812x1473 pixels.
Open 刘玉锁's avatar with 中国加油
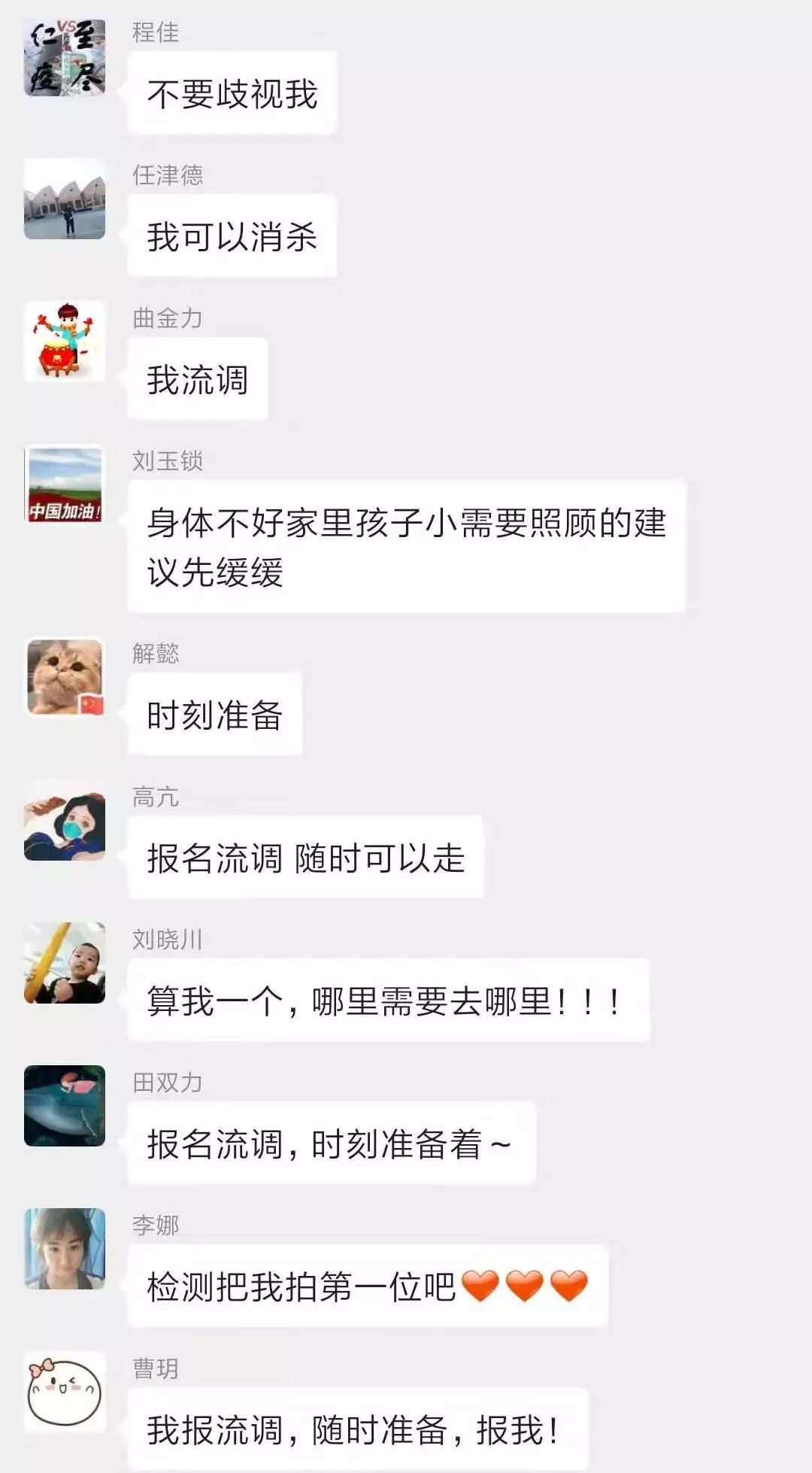pos(65,484)
